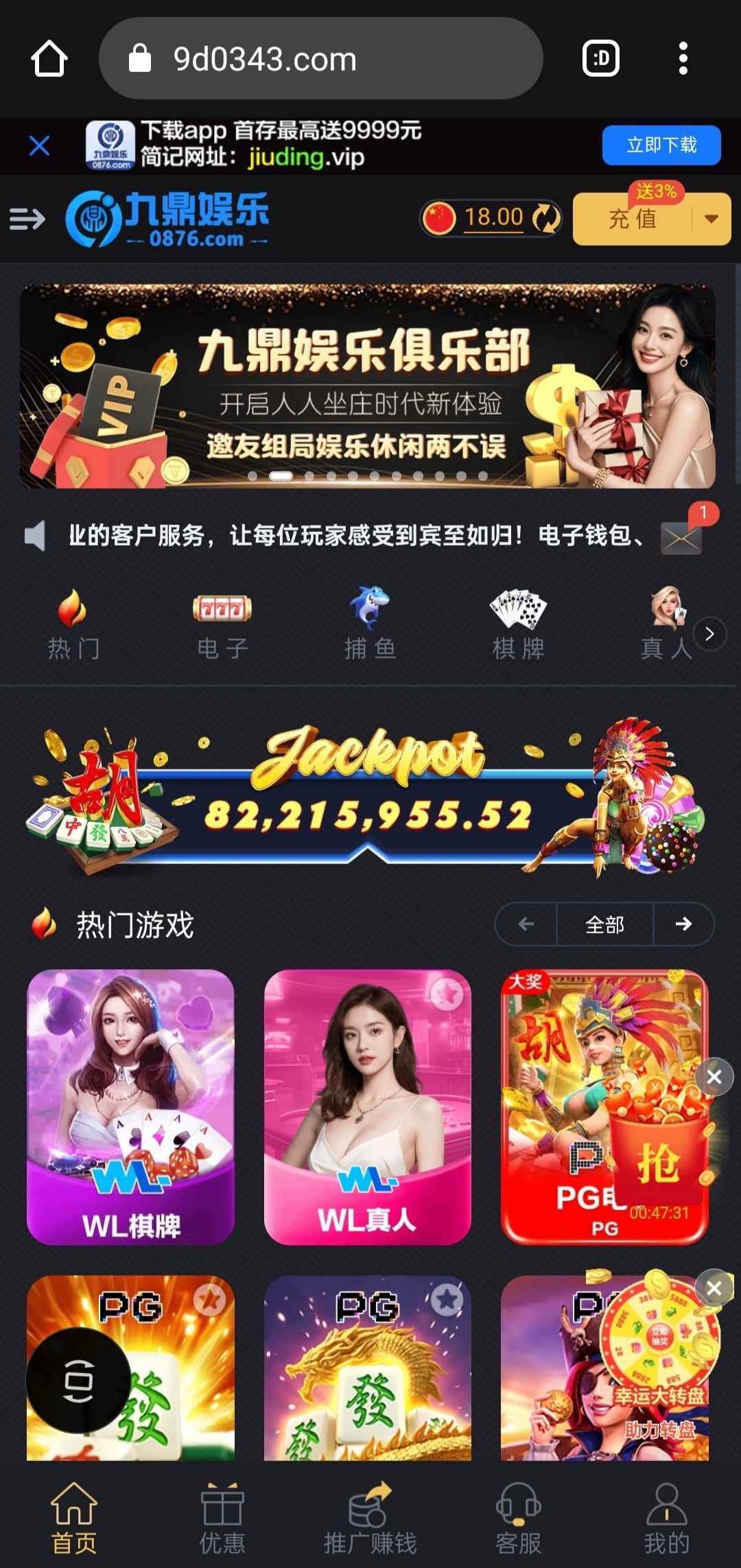Dismiss the app download banner with X
The height and width of the screenshot is (1568, 741).
39,145
